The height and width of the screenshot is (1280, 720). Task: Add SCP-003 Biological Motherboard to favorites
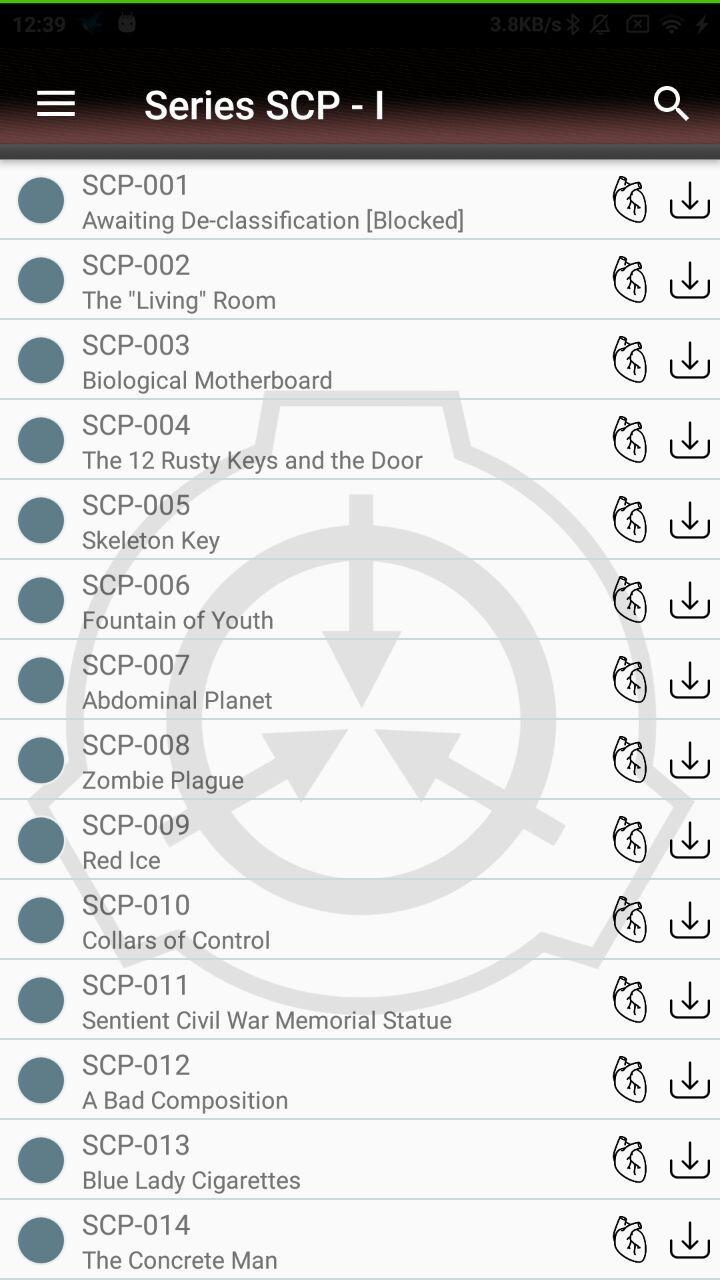click(630, 360)
